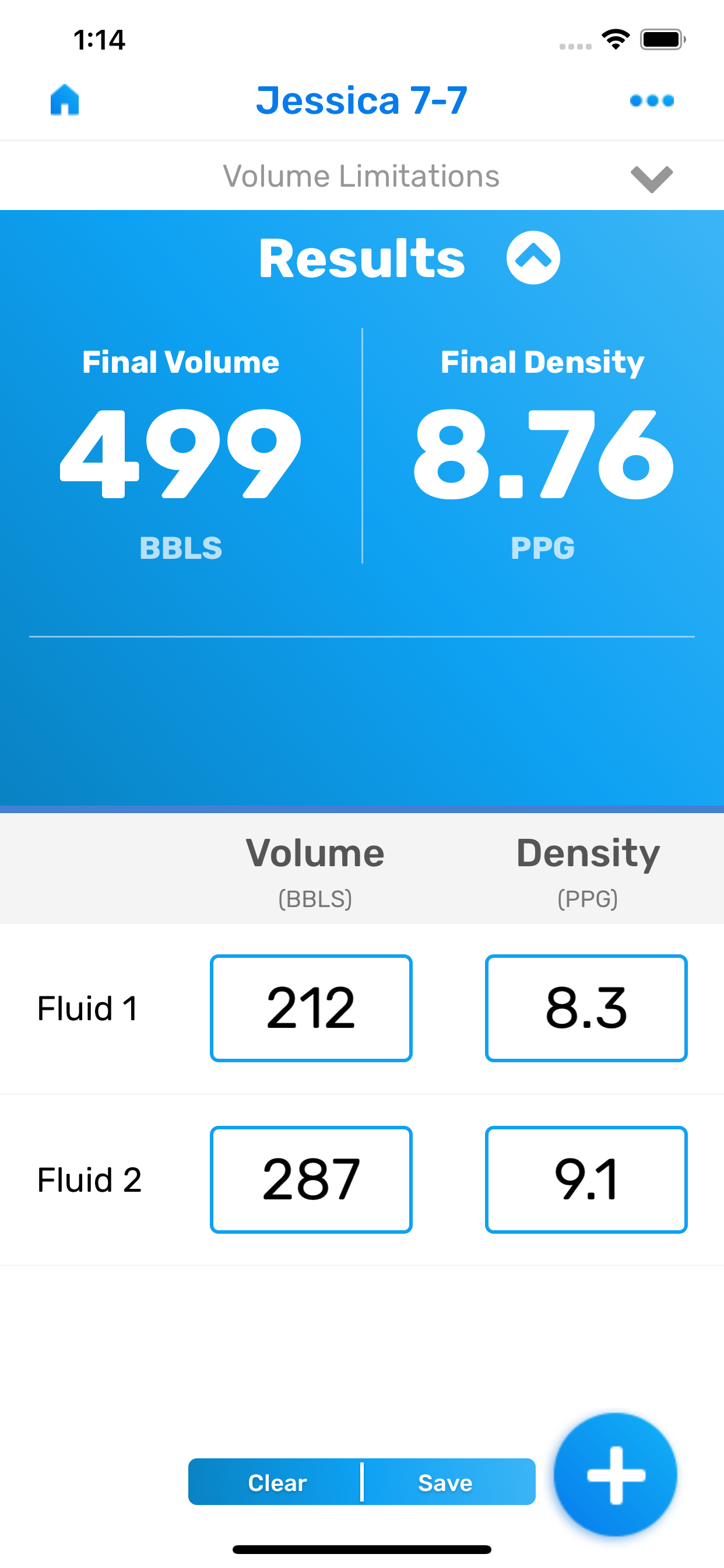Edit Fluid 2 volume field
This screenshot has width=724, height=1568.
pyautogui.click(x=311, y=1179)
